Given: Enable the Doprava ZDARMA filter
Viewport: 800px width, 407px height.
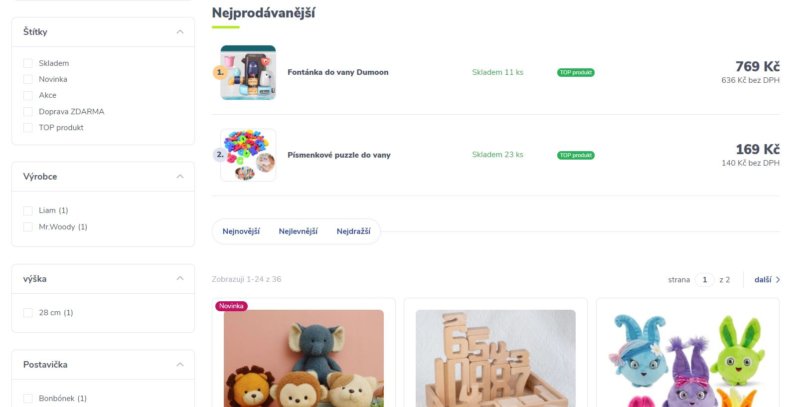Looking at the screenshot, I should [28, 111].
